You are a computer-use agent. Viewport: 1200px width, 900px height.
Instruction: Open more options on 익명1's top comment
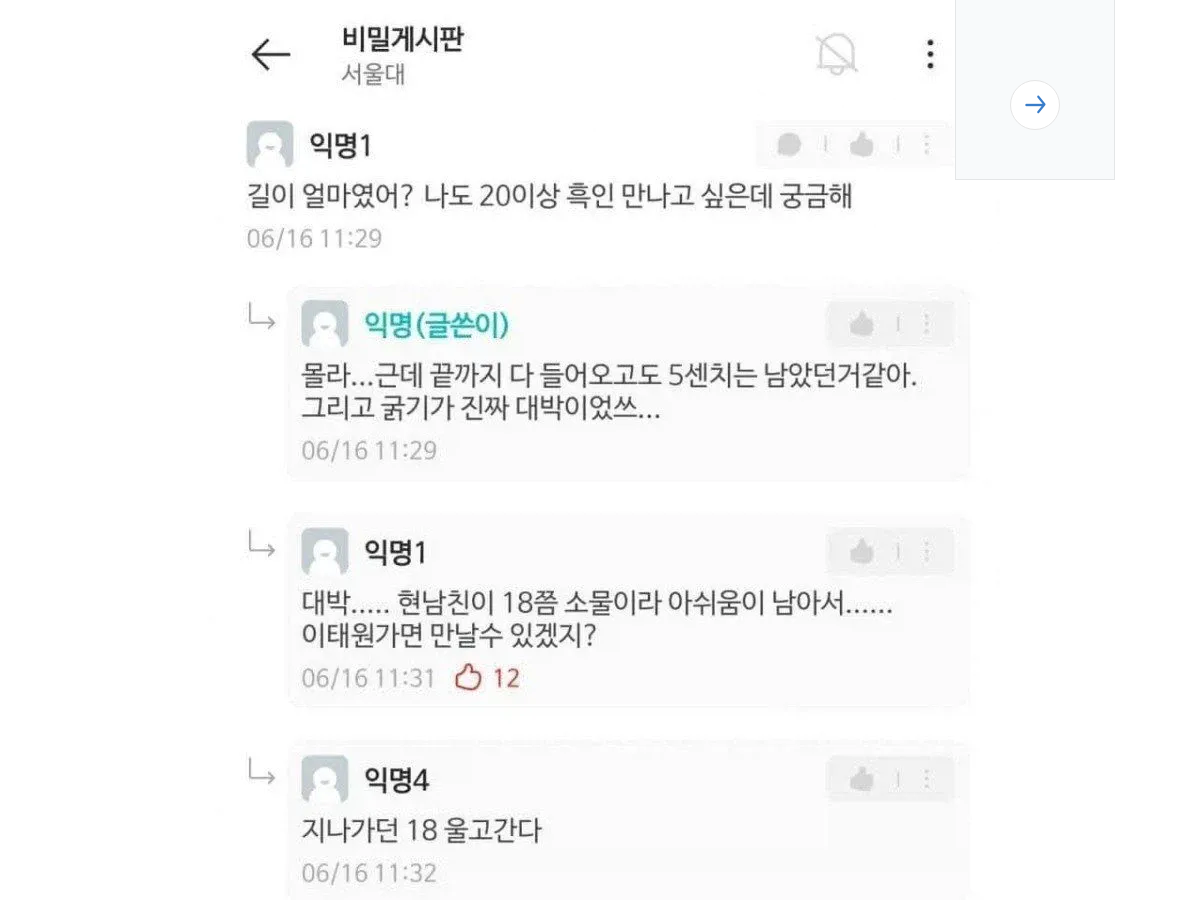tap(927, 145)
